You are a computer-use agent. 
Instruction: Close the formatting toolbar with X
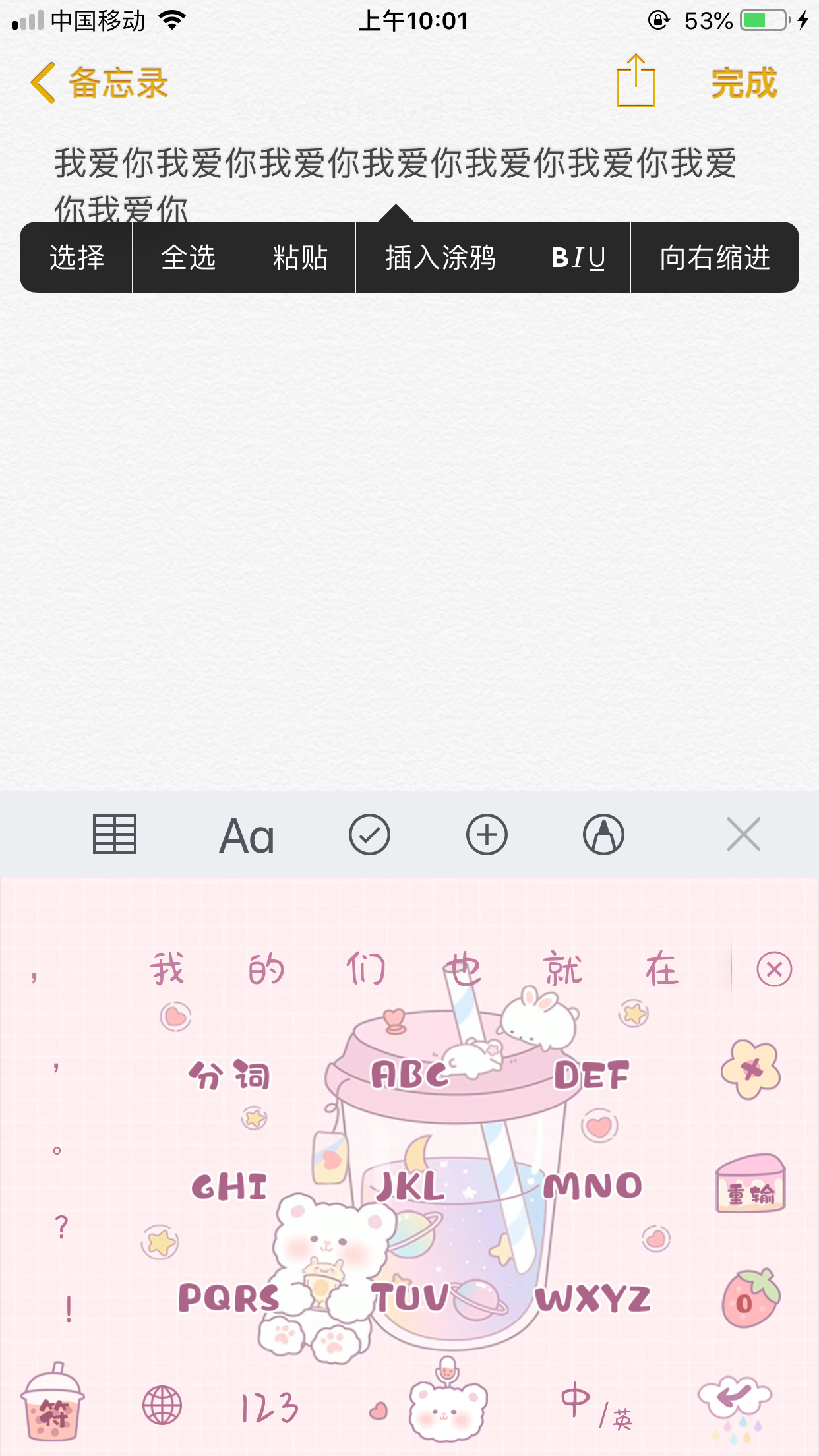point(743,835)
